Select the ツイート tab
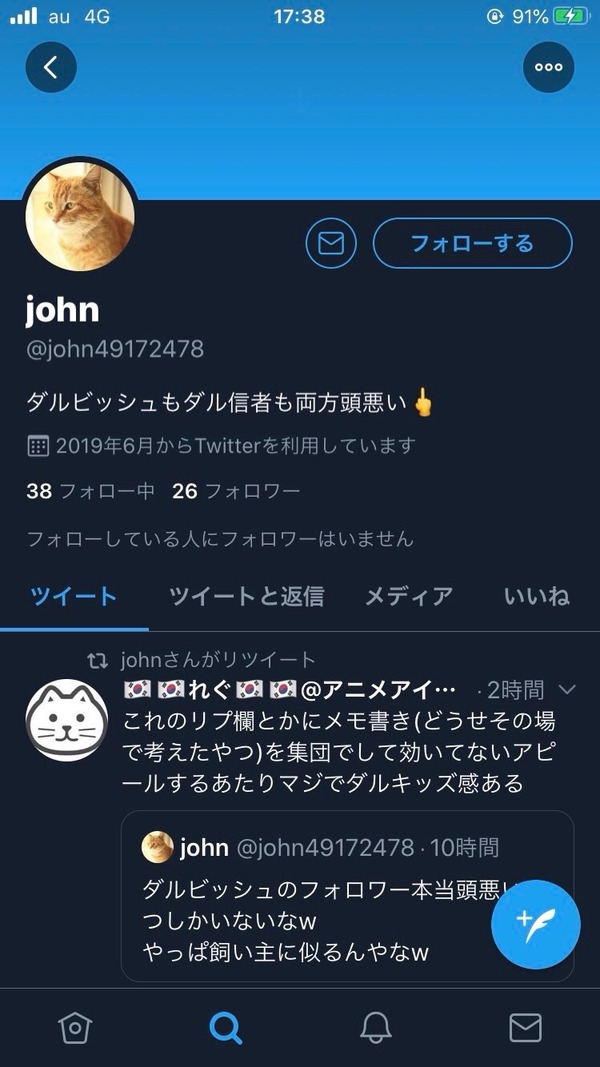Viewport: 600px width, 1067px height. 74,597
